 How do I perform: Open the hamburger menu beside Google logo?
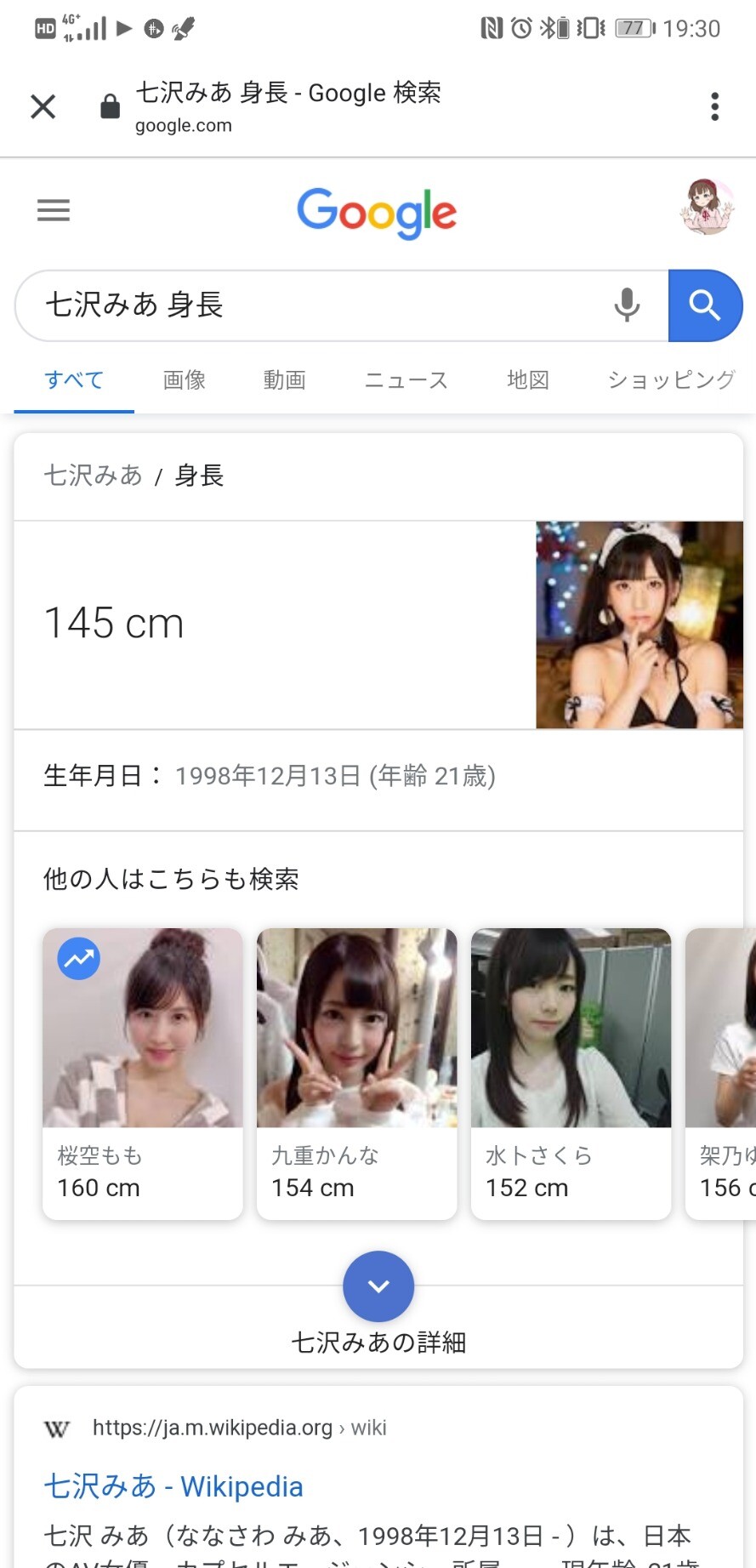point(54,210)
